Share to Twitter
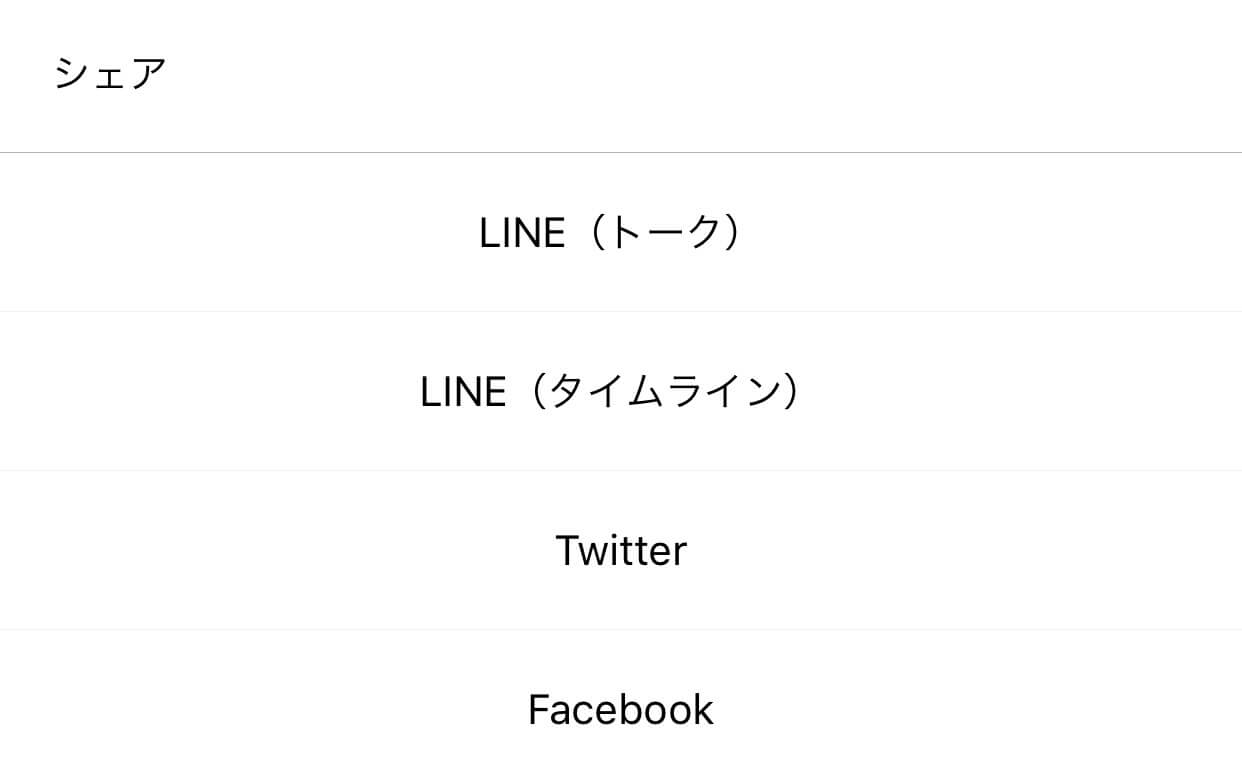The width and height of the screenshot is (1242, 770). click(x=620, y=551)
